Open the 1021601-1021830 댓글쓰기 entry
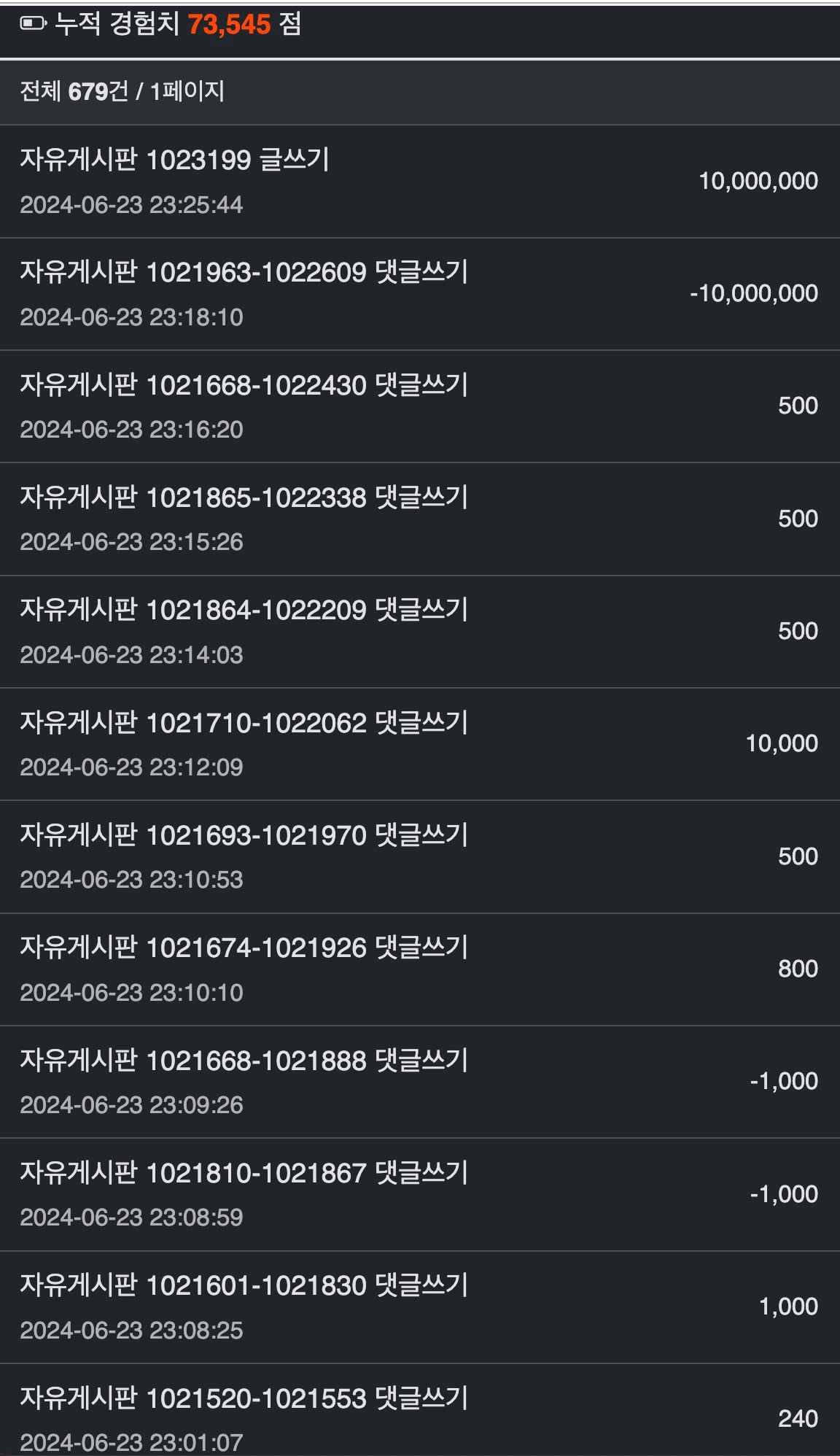The height and width of the screenshot is (1456, 840). 420,1307
